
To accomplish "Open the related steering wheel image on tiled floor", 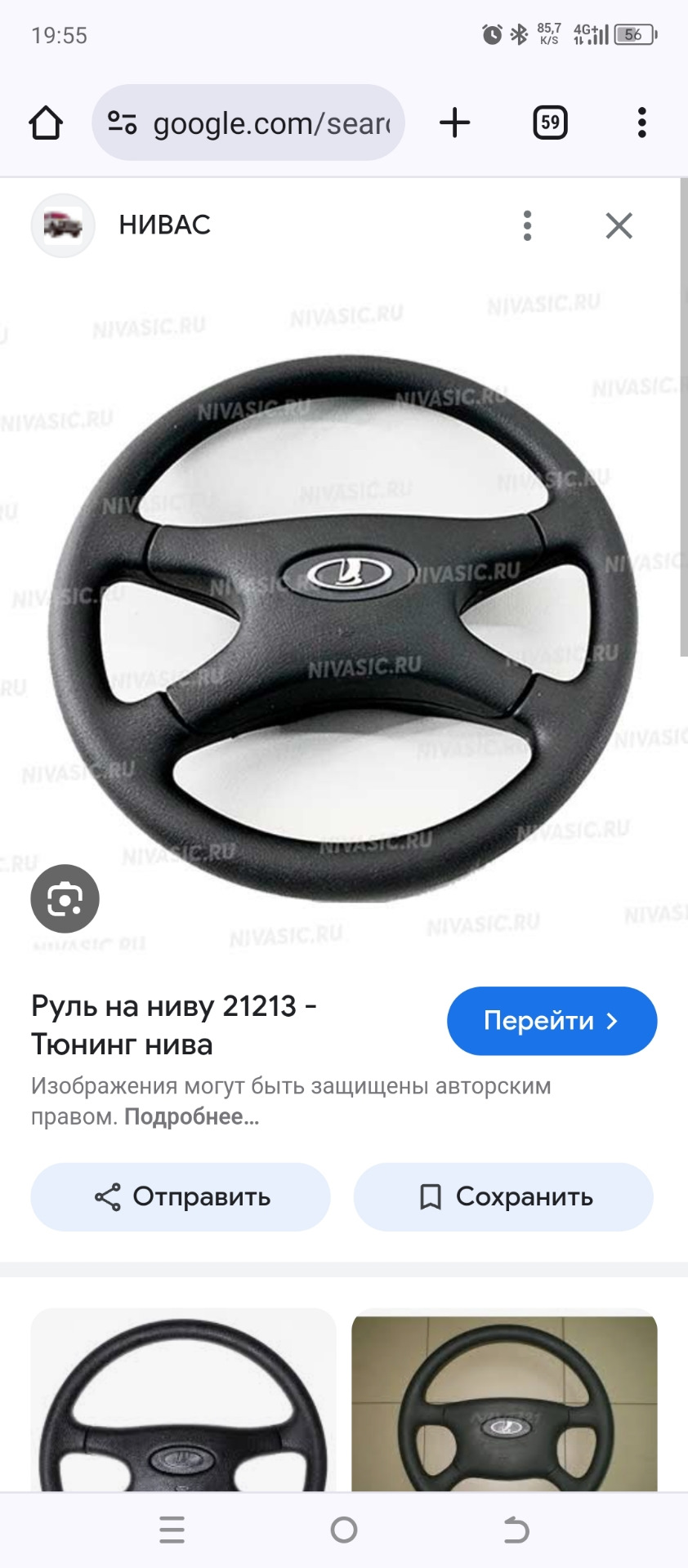I will click(x=504, y=1401).
